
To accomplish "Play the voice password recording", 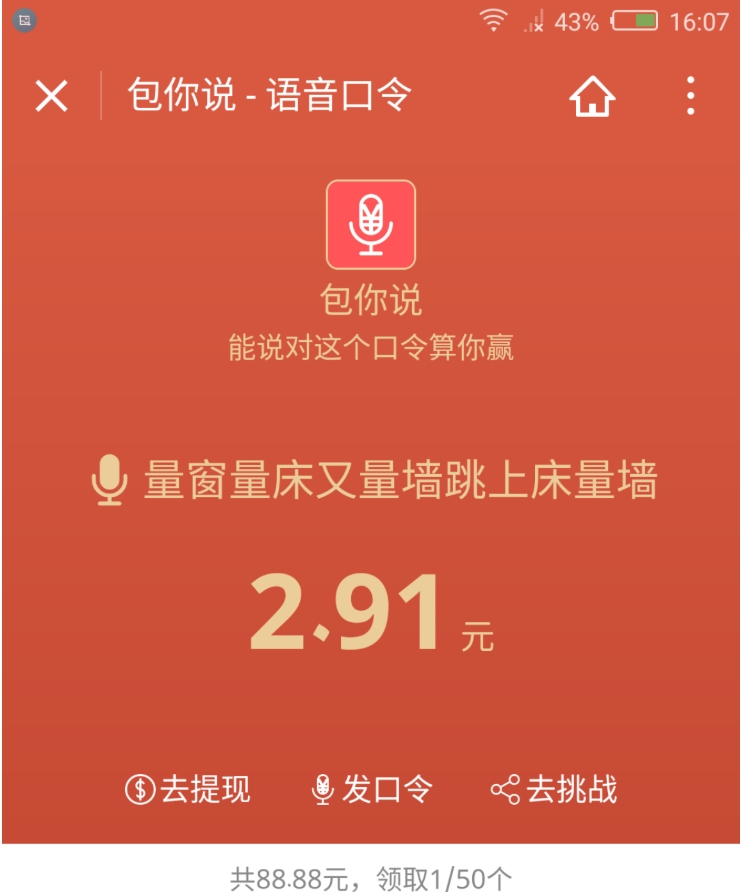I will click(x=109, y=481).
